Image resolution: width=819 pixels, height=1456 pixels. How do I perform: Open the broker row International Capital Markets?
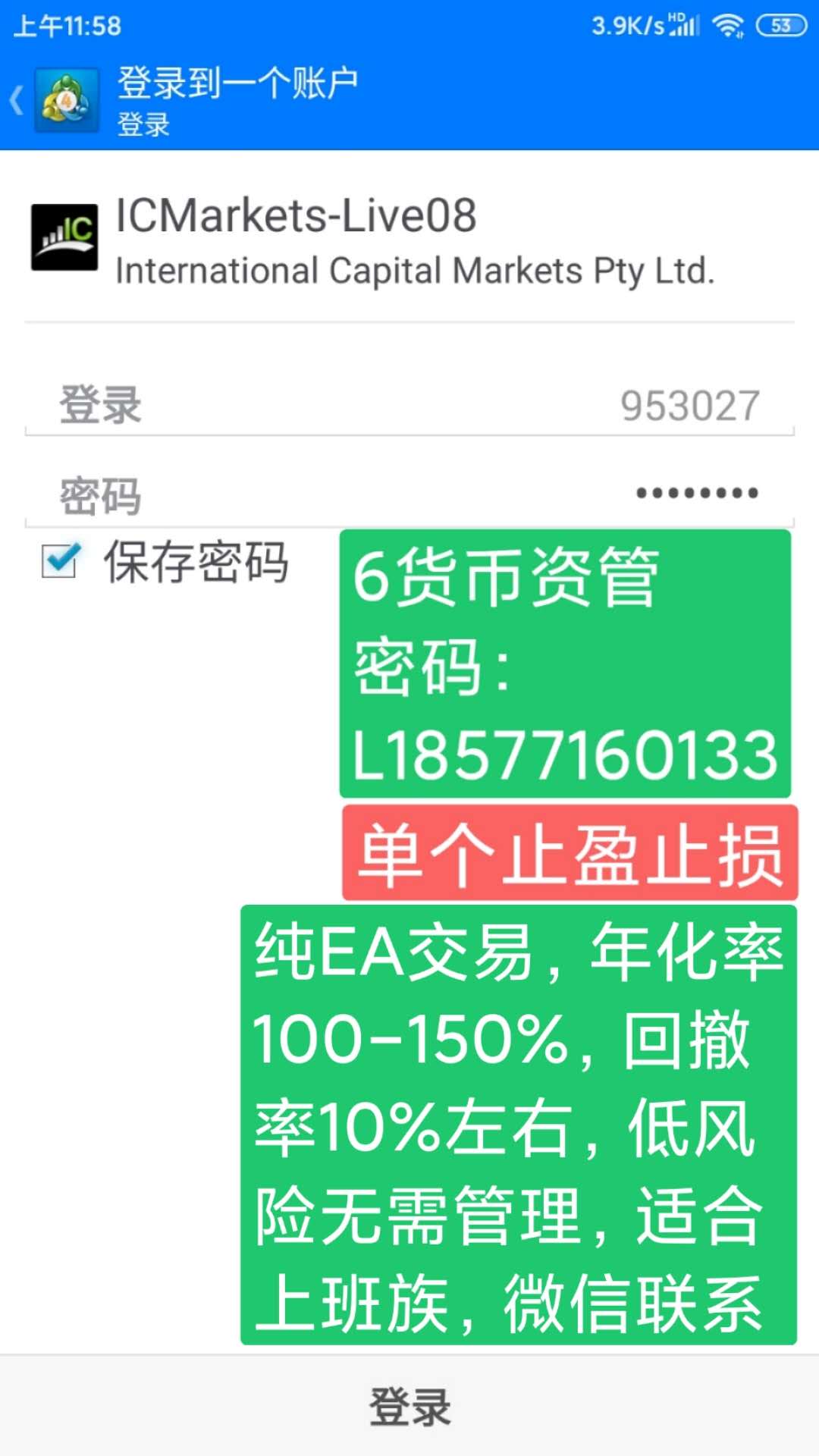pos(417,269)
